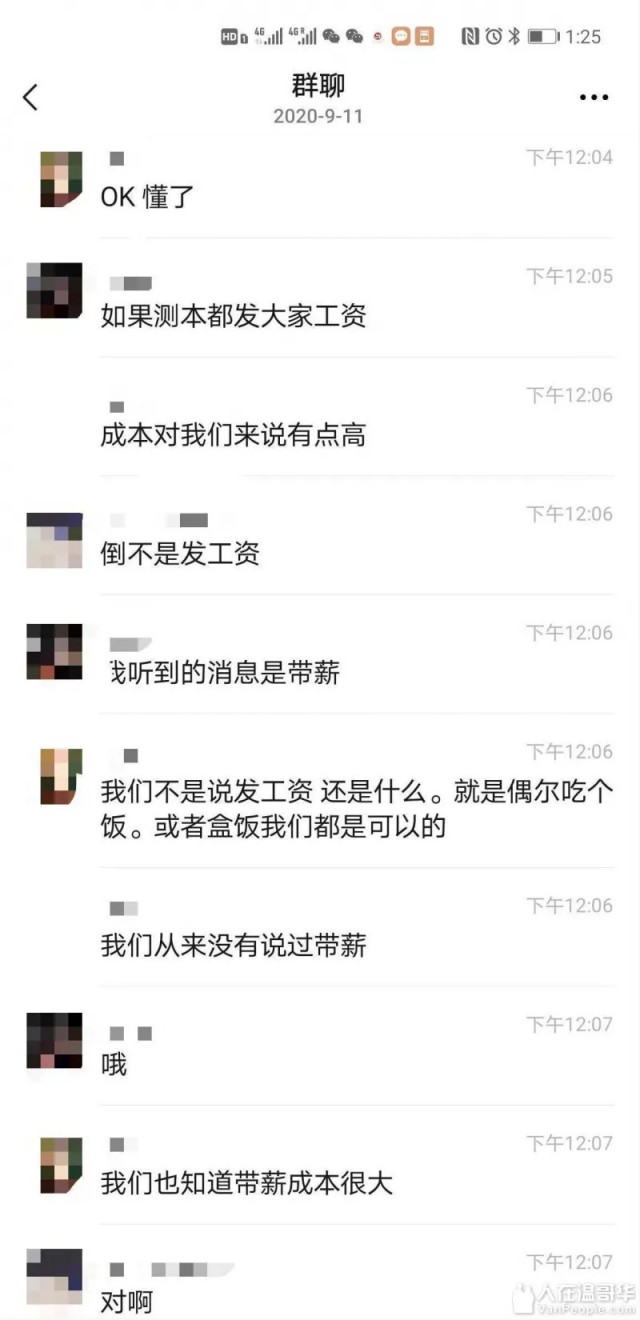View profile of sender of OK 懂了

point(60,179)
